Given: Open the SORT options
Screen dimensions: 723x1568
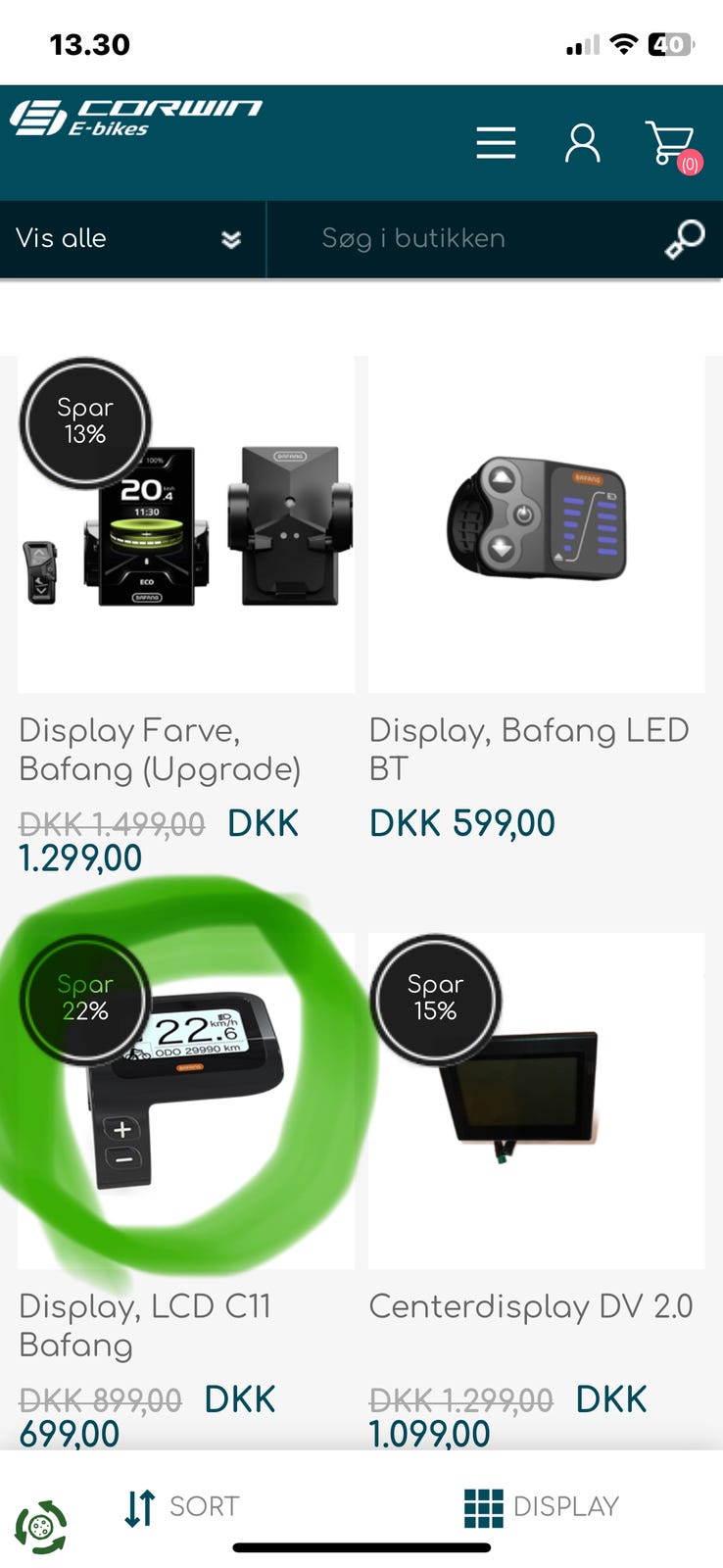Looking at the screenshot, I should pos(182,1506).
